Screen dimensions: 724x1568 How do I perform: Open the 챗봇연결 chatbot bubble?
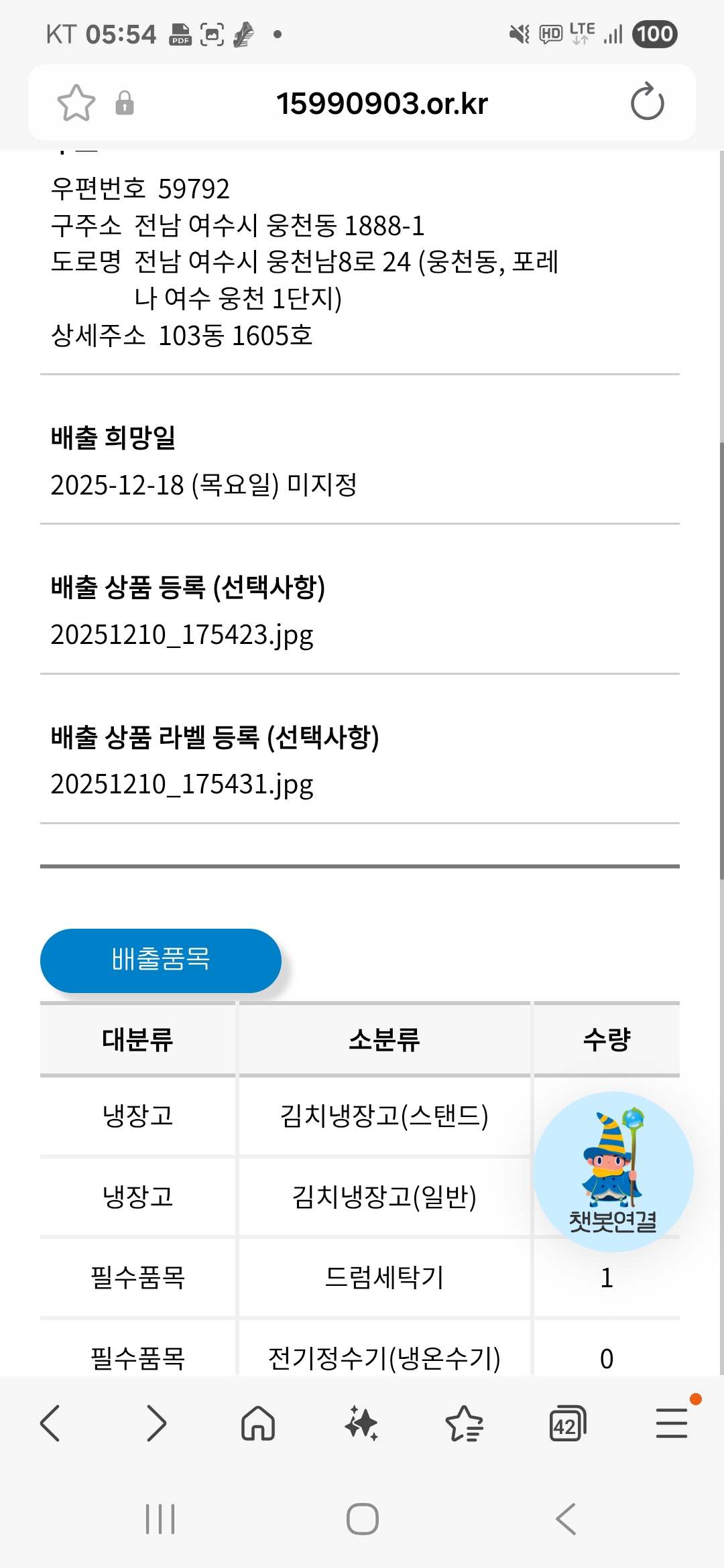click(613, 1171)
